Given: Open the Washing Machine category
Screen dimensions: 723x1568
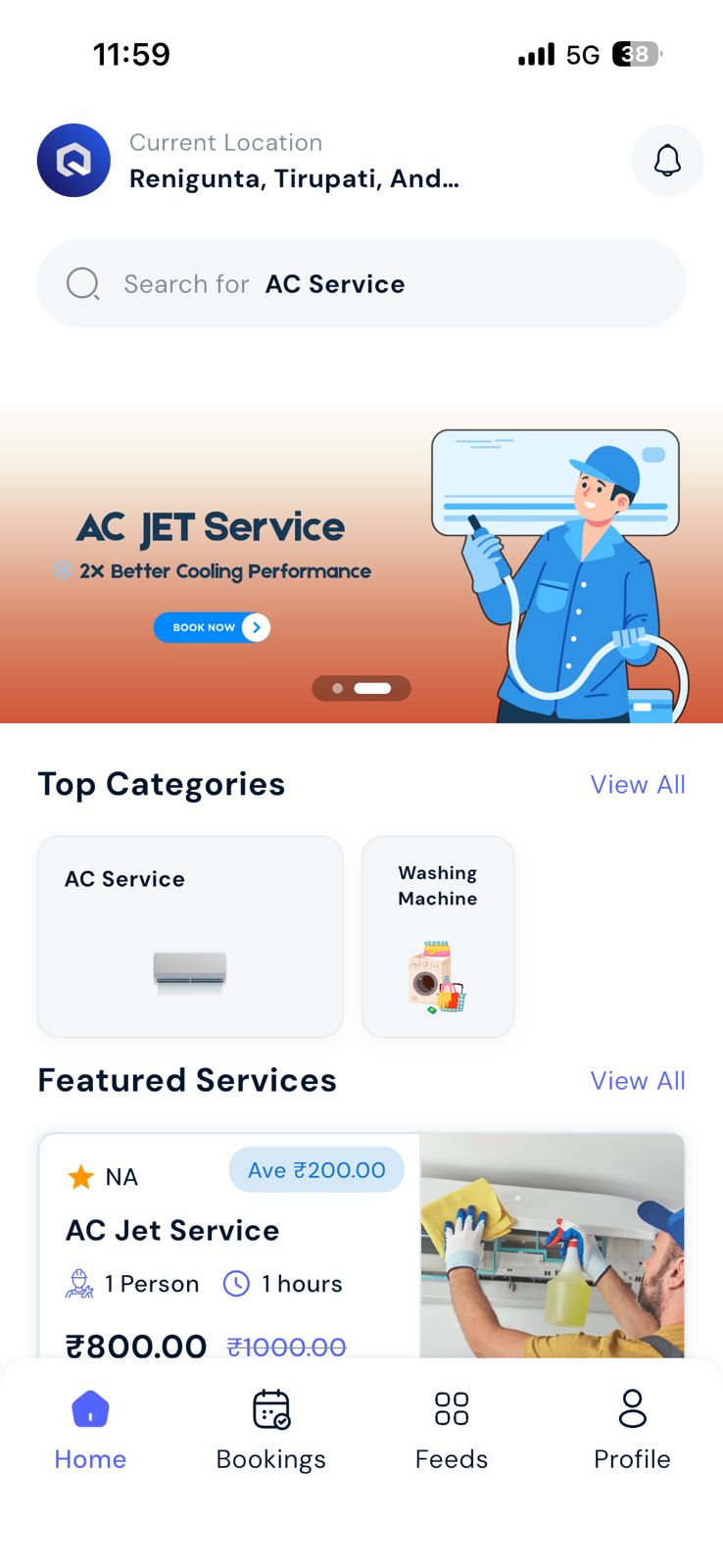Looking at the screenshot, I should (x=438, y=936).
